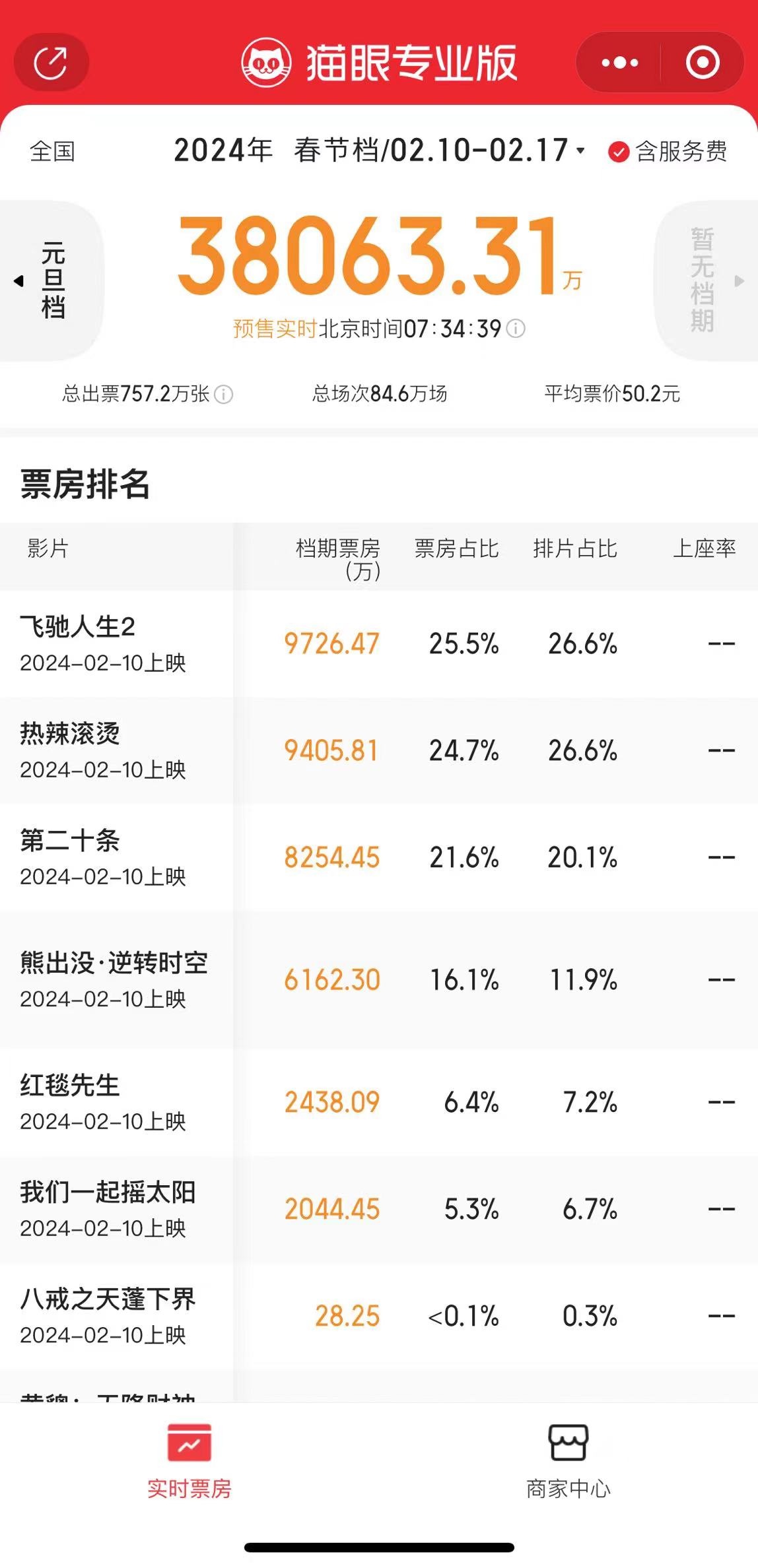Open the mini program three-dot menu
The width and height of the screenshot is (758, 1568).
(619, 63)
